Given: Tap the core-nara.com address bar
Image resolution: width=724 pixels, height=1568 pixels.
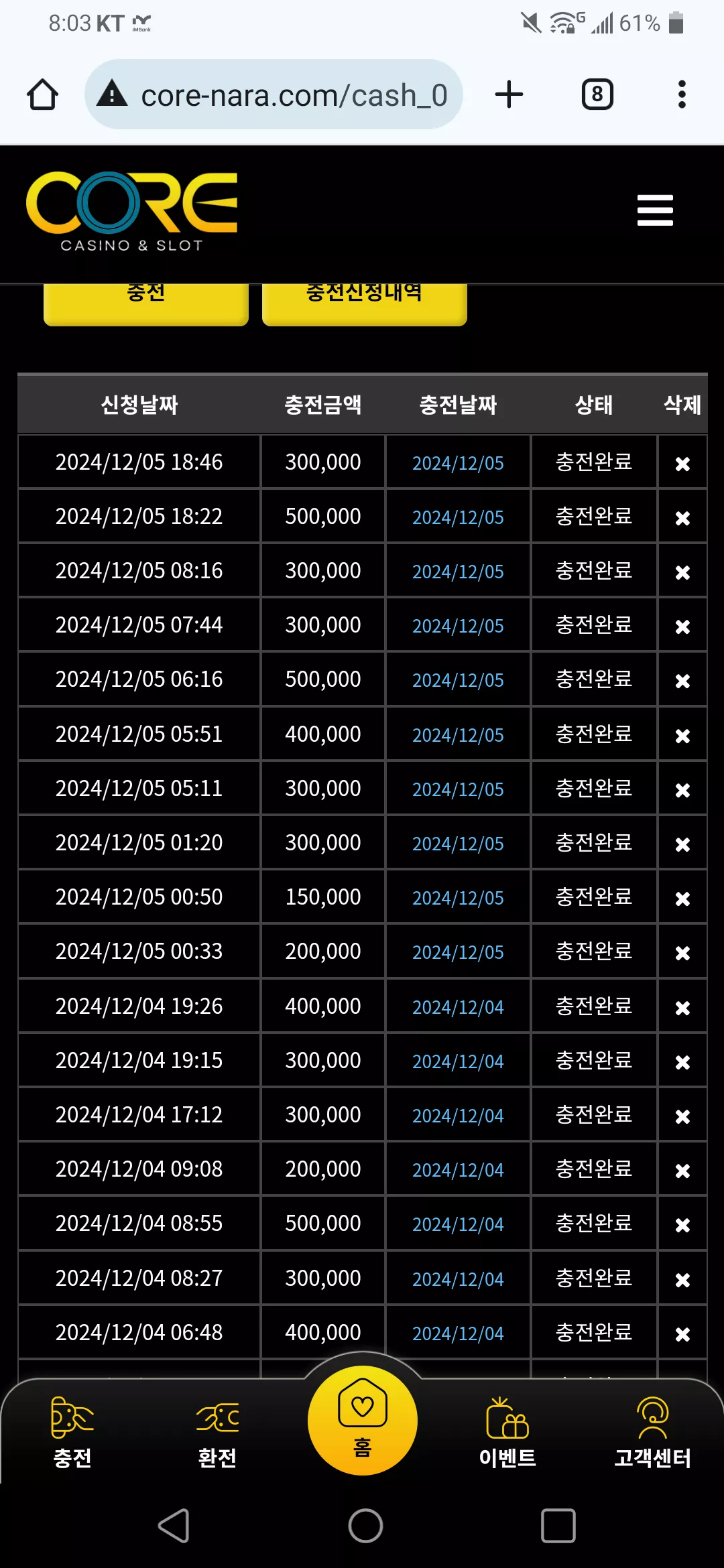Looking at the screenshot, I should tap(274, 94).
